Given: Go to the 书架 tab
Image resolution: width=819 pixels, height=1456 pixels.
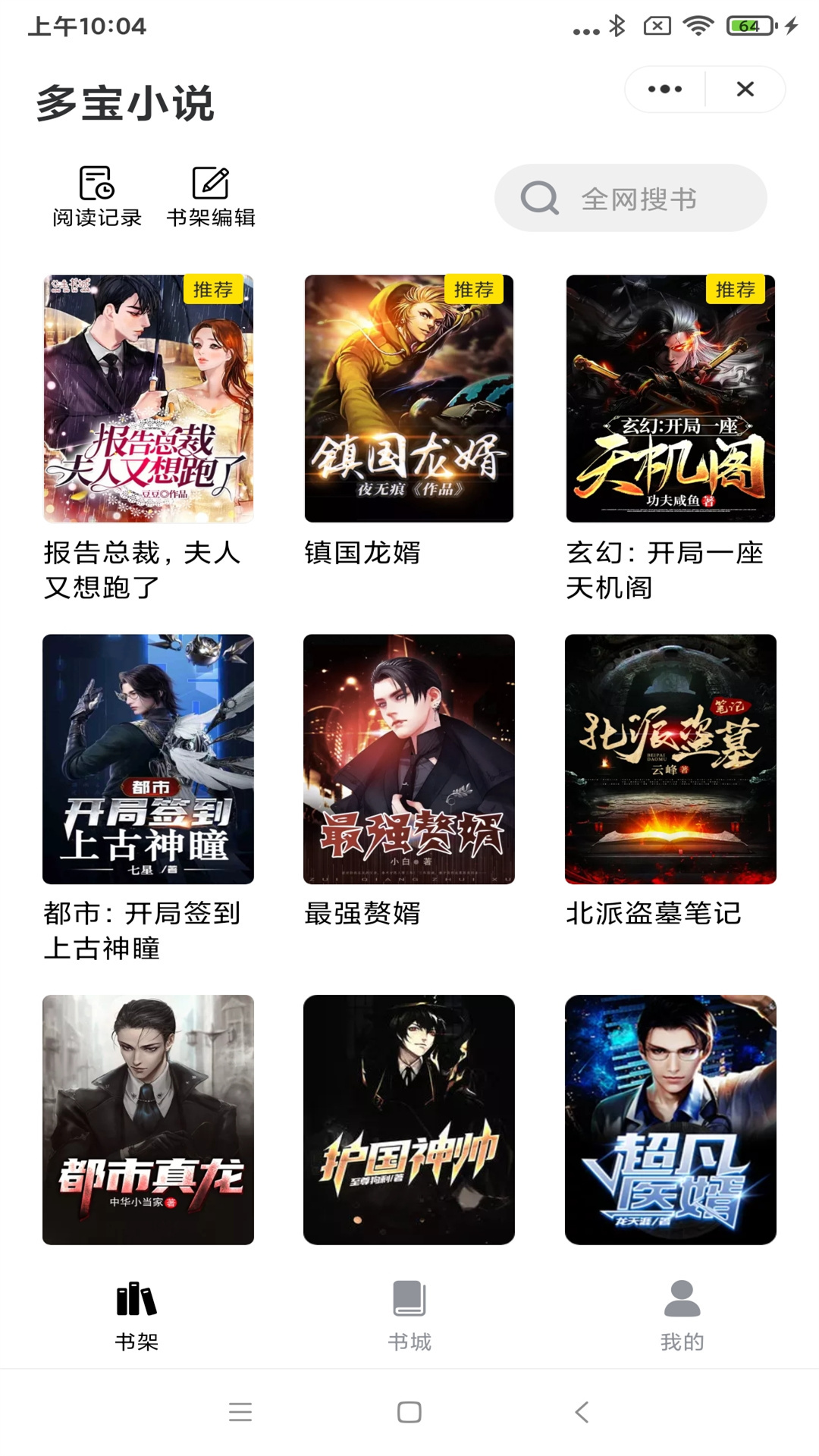Looking at the screenshot, I should [x=136, y=1316].
